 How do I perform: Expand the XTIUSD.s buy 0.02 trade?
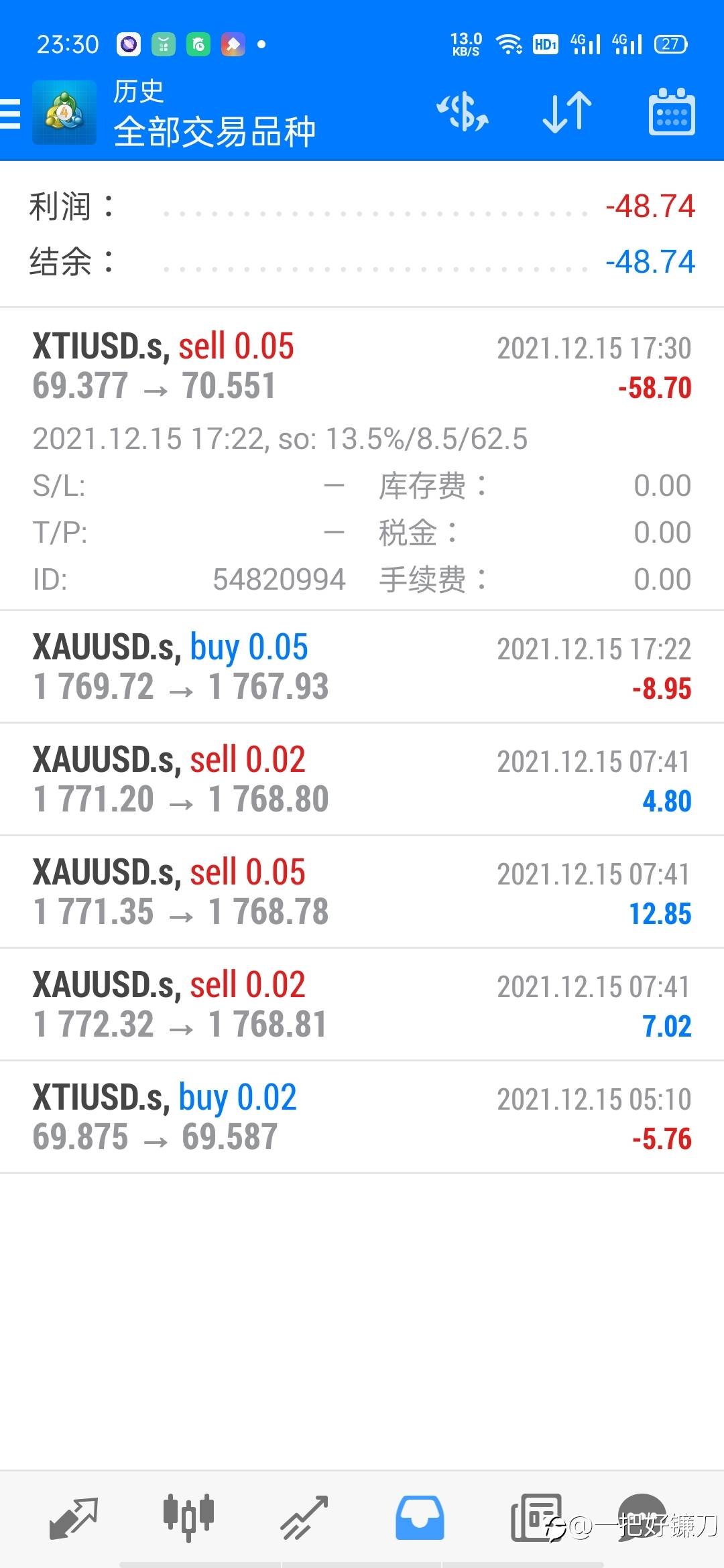[362, 1117]
